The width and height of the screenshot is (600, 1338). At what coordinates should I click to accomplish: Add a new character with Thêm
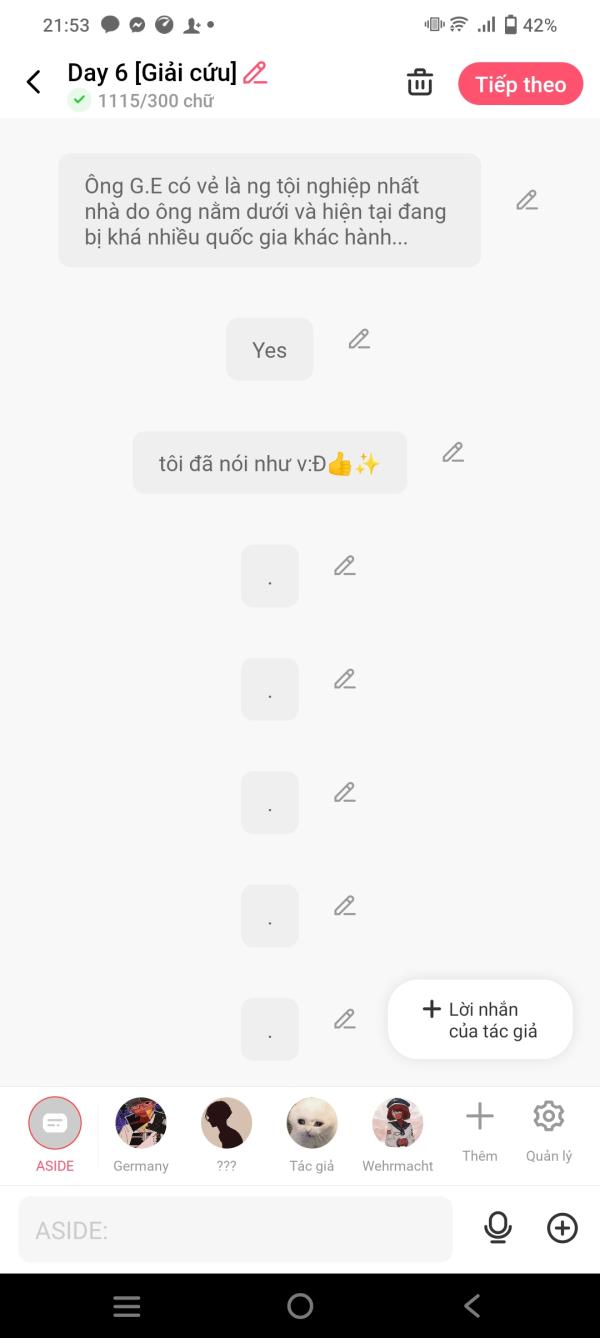[480, 1130]
